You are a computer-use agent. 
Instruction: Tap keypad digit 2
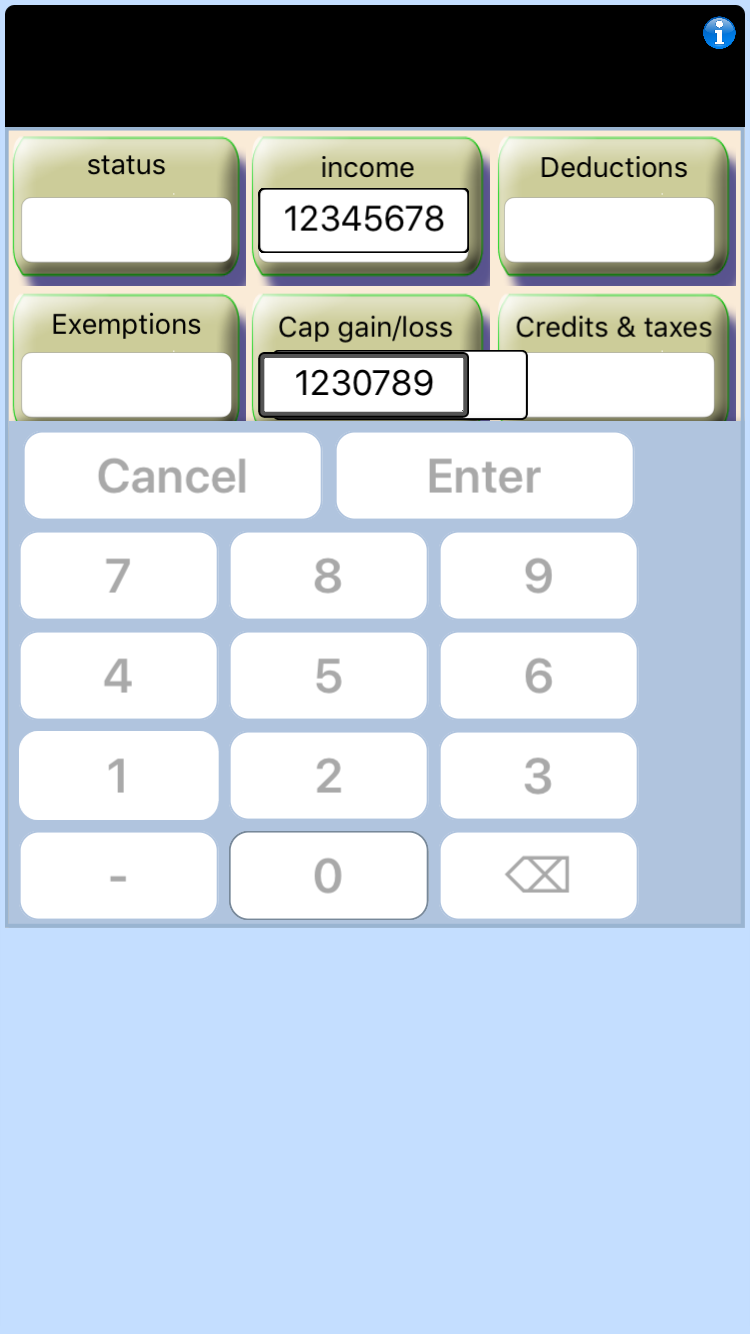pyautogui.click(x=328, y=776)
